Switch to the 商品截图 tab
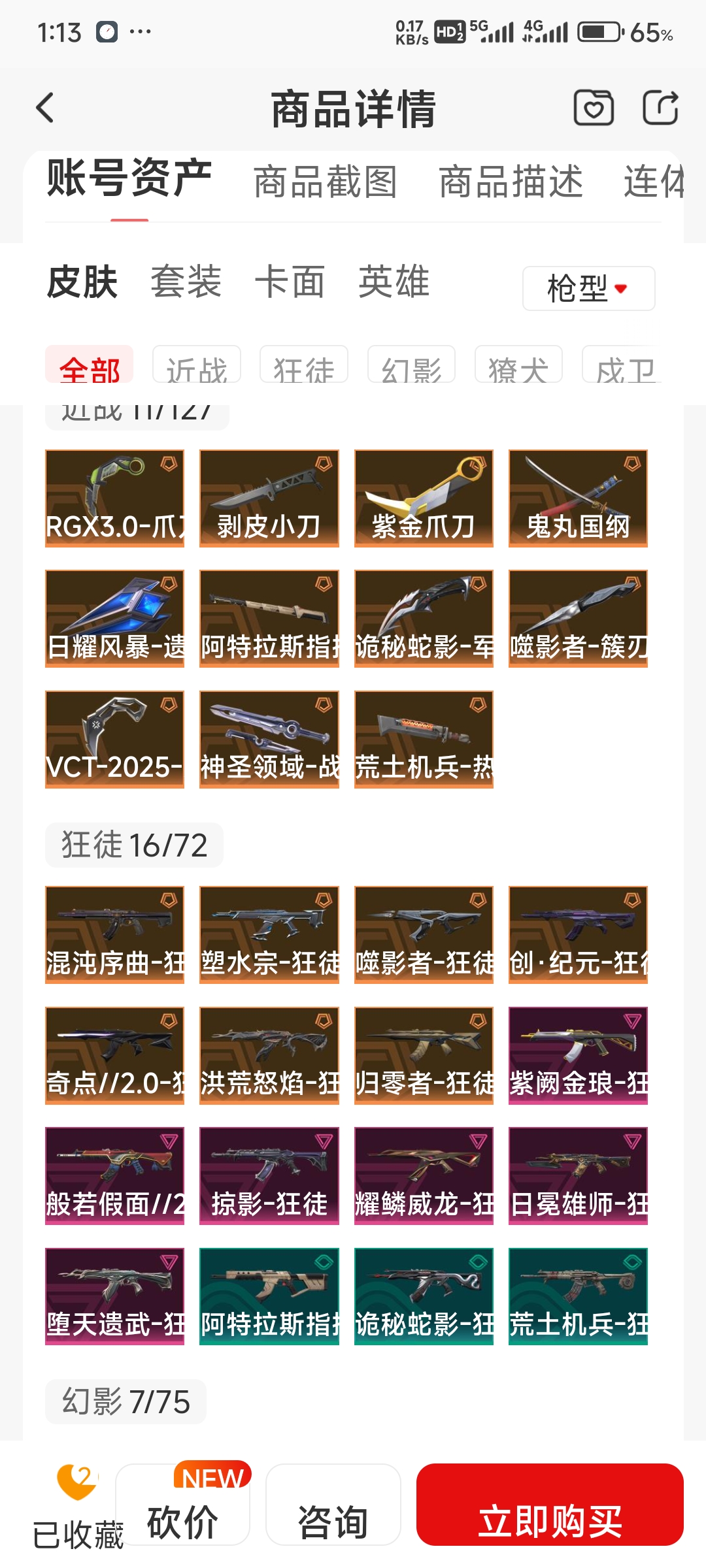Image resolution: width=706 pixels, height=1568 pixels. 326,182
